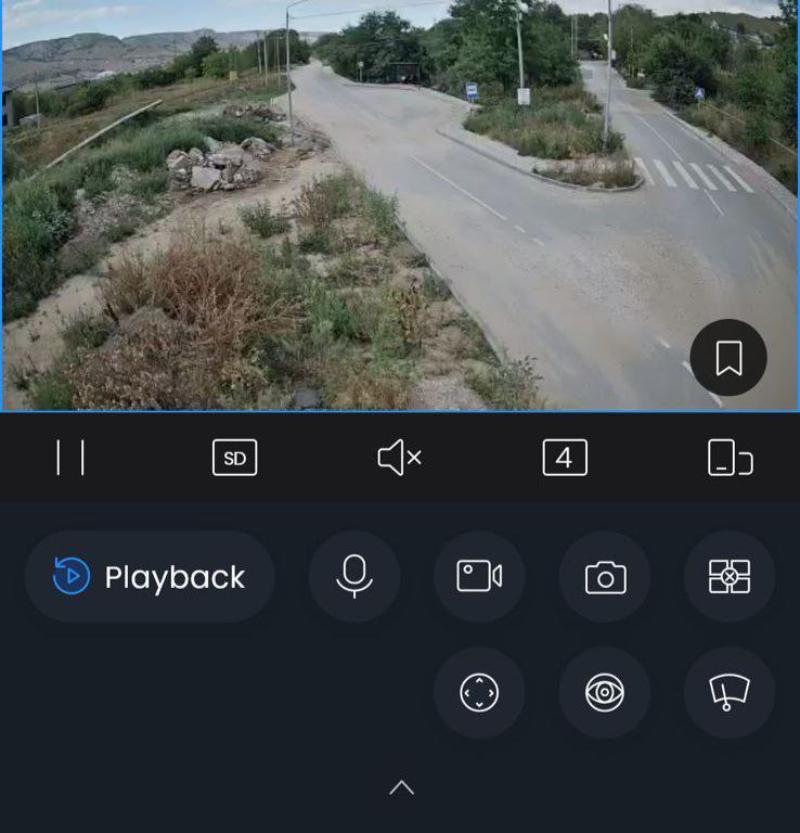Change the SD video quality

[235, 458]
